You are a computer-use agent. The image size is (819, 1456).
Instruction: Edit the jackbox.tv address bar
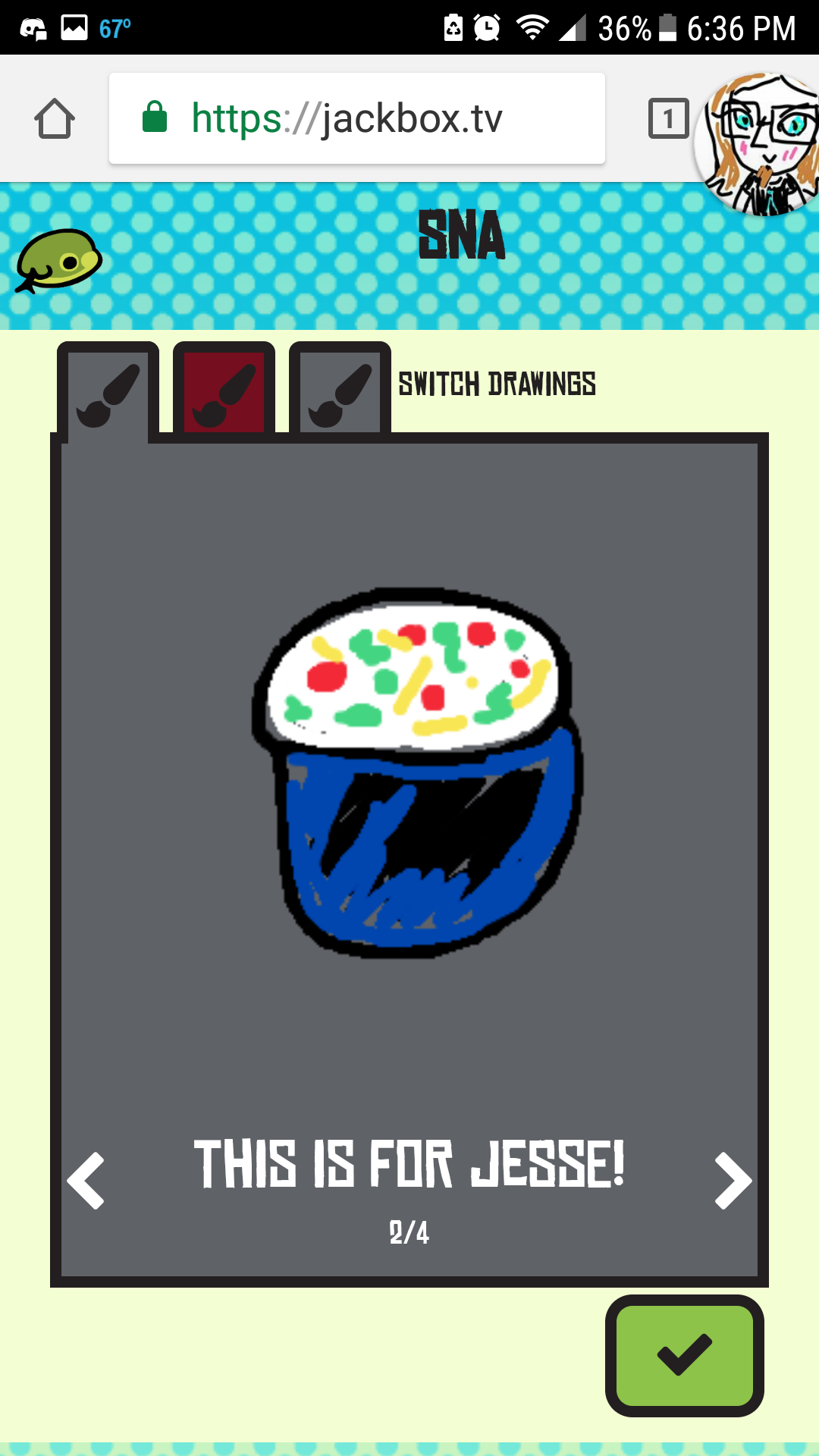pyautogui.click(x=356, y=119)
